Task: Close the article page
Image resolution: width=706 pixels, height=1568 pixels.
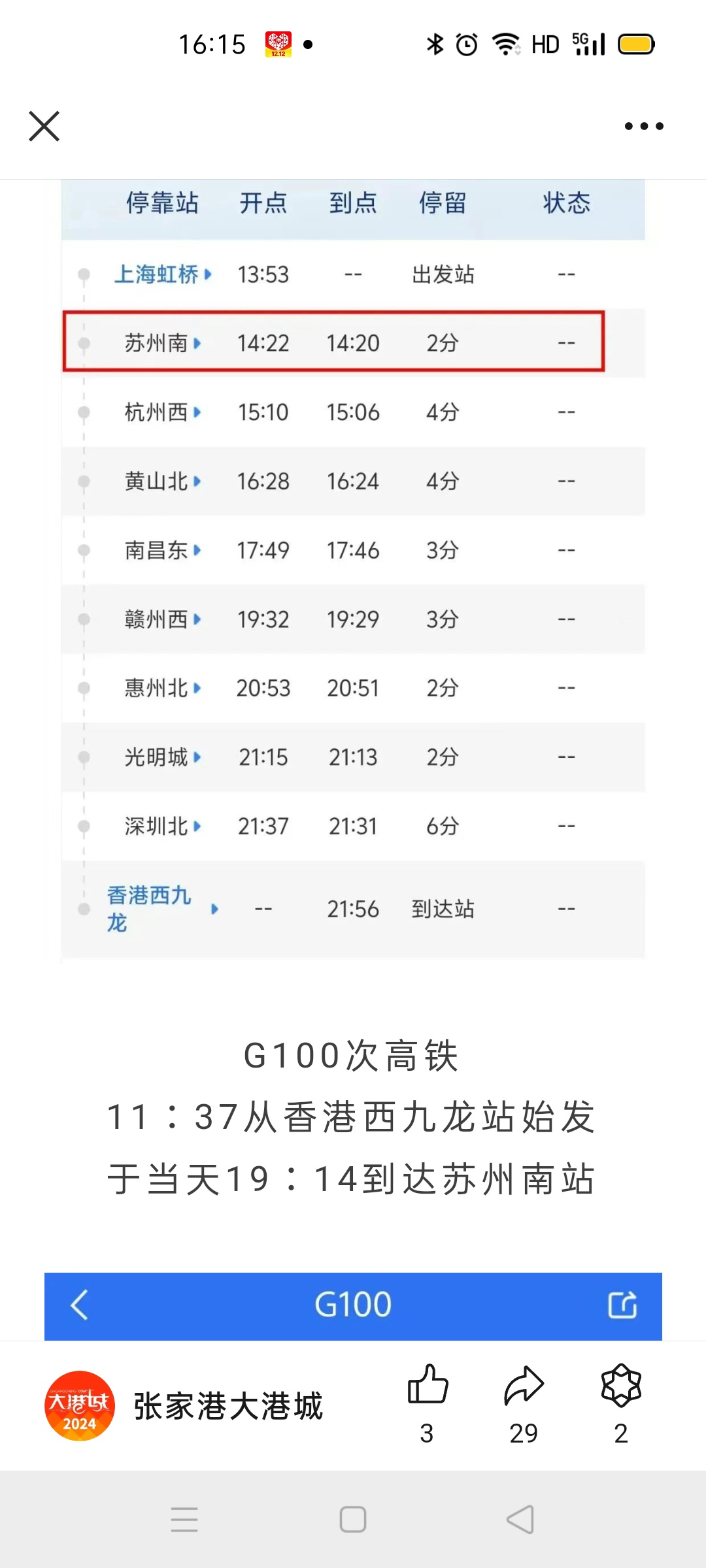Action: [44, 126]
